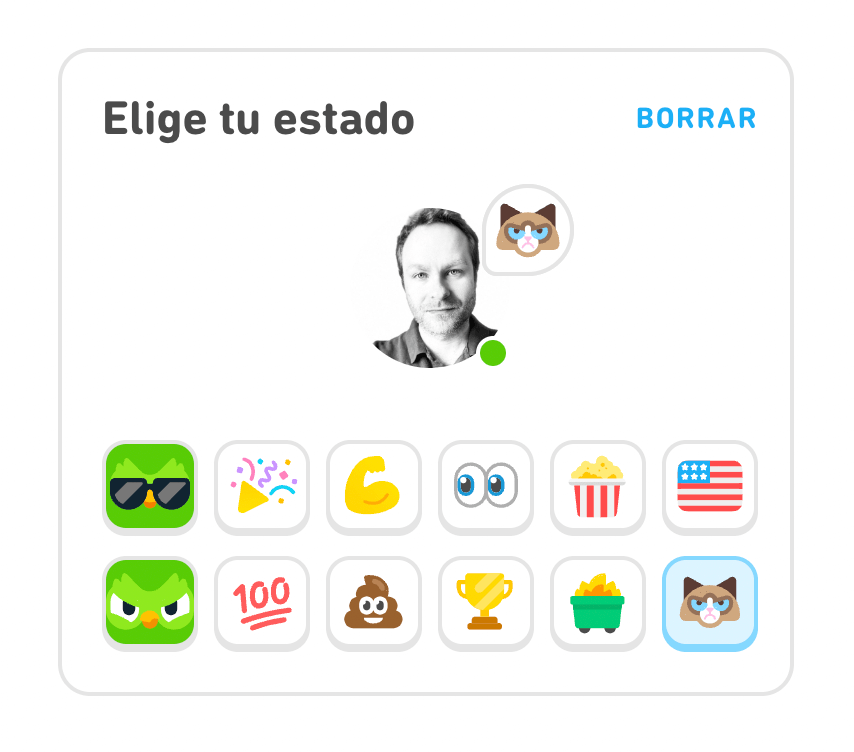Pick the angry owl status
Screen dimensions: 854x752
[x=150, y=602]
